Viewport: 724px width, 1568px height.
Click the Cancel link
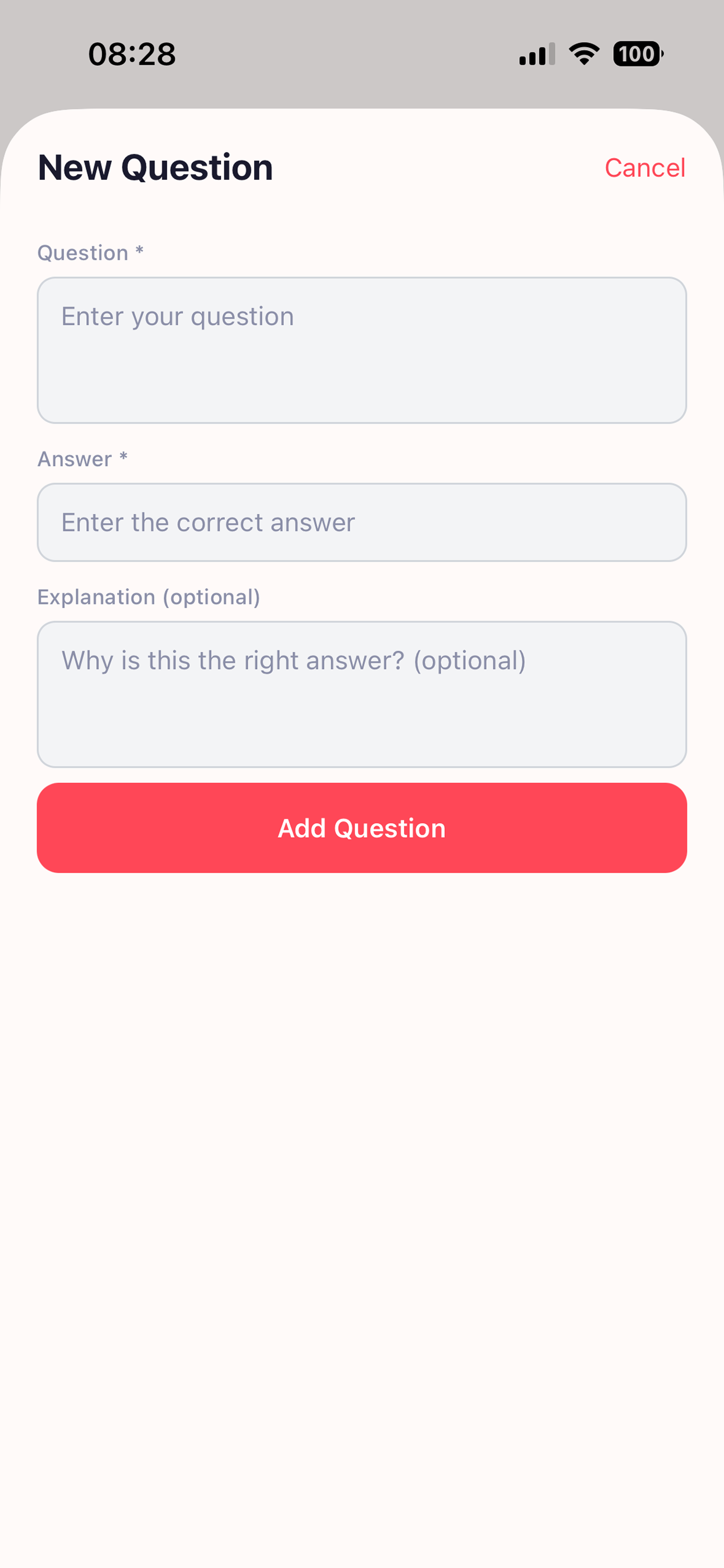pyautogui.click(x=645, y=167)
